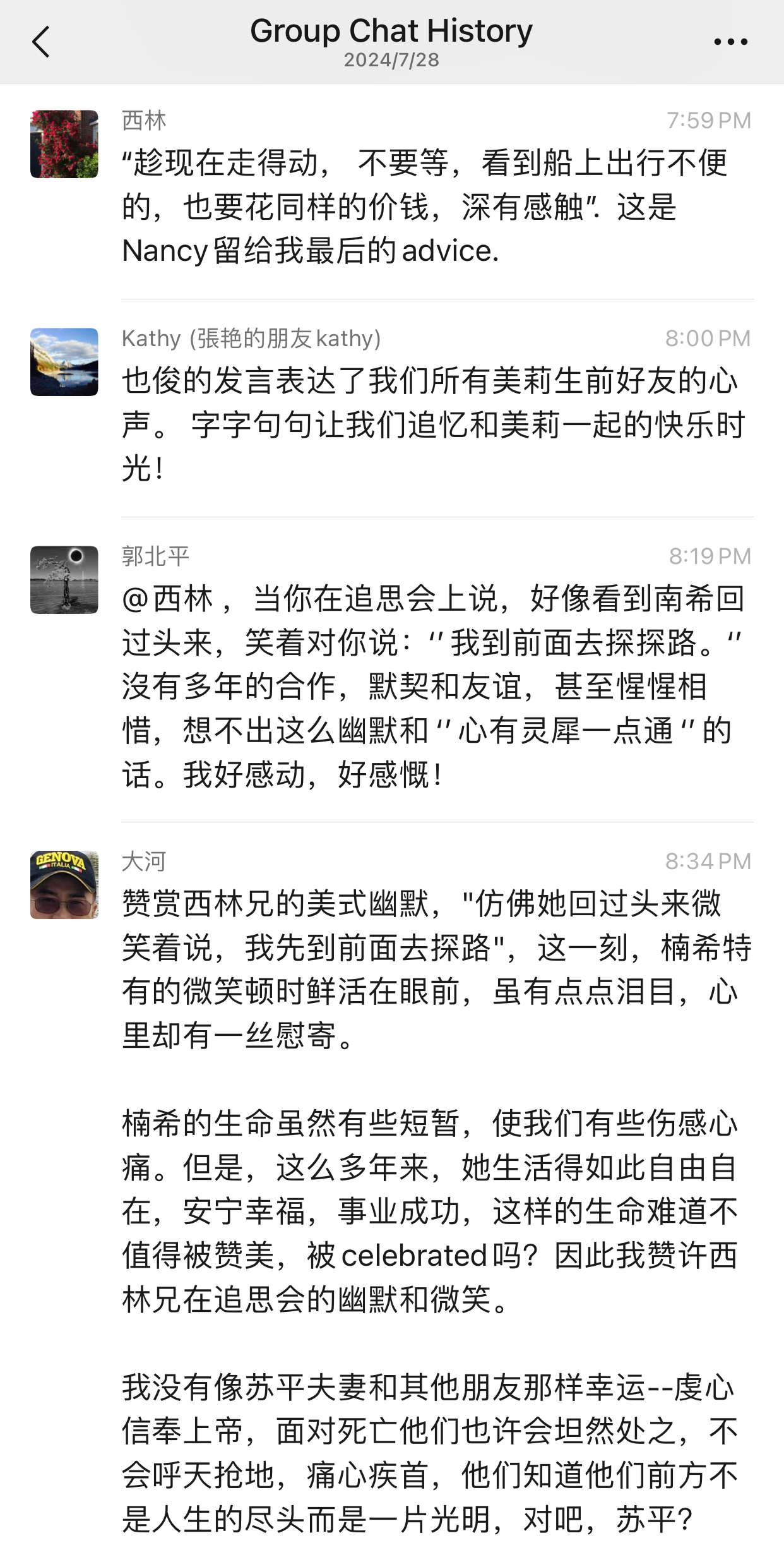Go back from Group Chat History
784x1550 pixels.
pos(41,42)
